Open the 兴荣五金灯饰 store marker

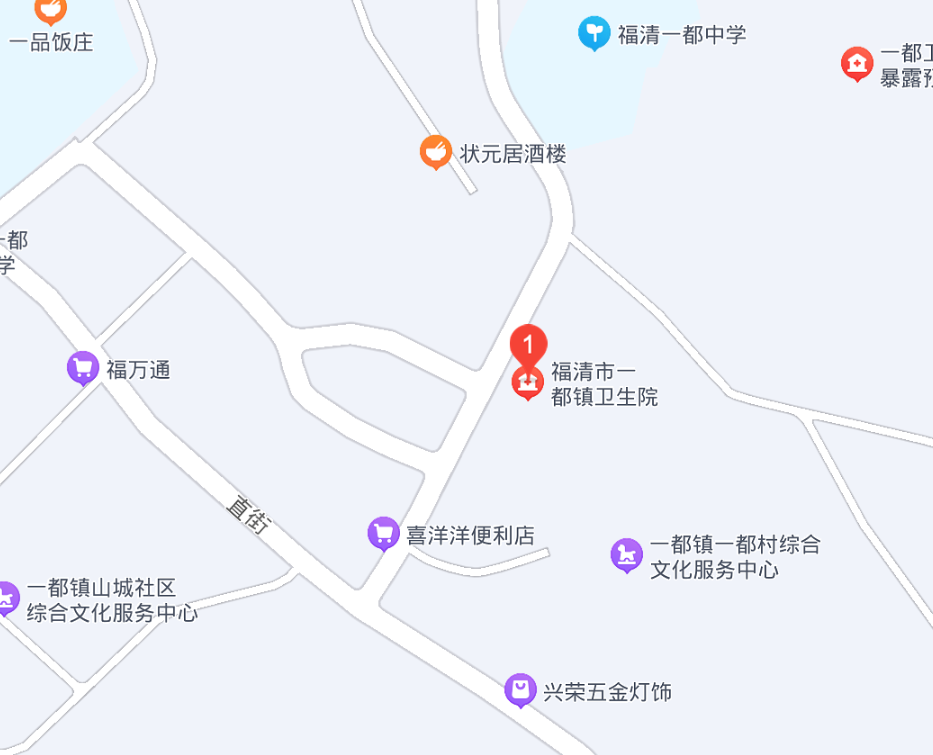[520, 689]
